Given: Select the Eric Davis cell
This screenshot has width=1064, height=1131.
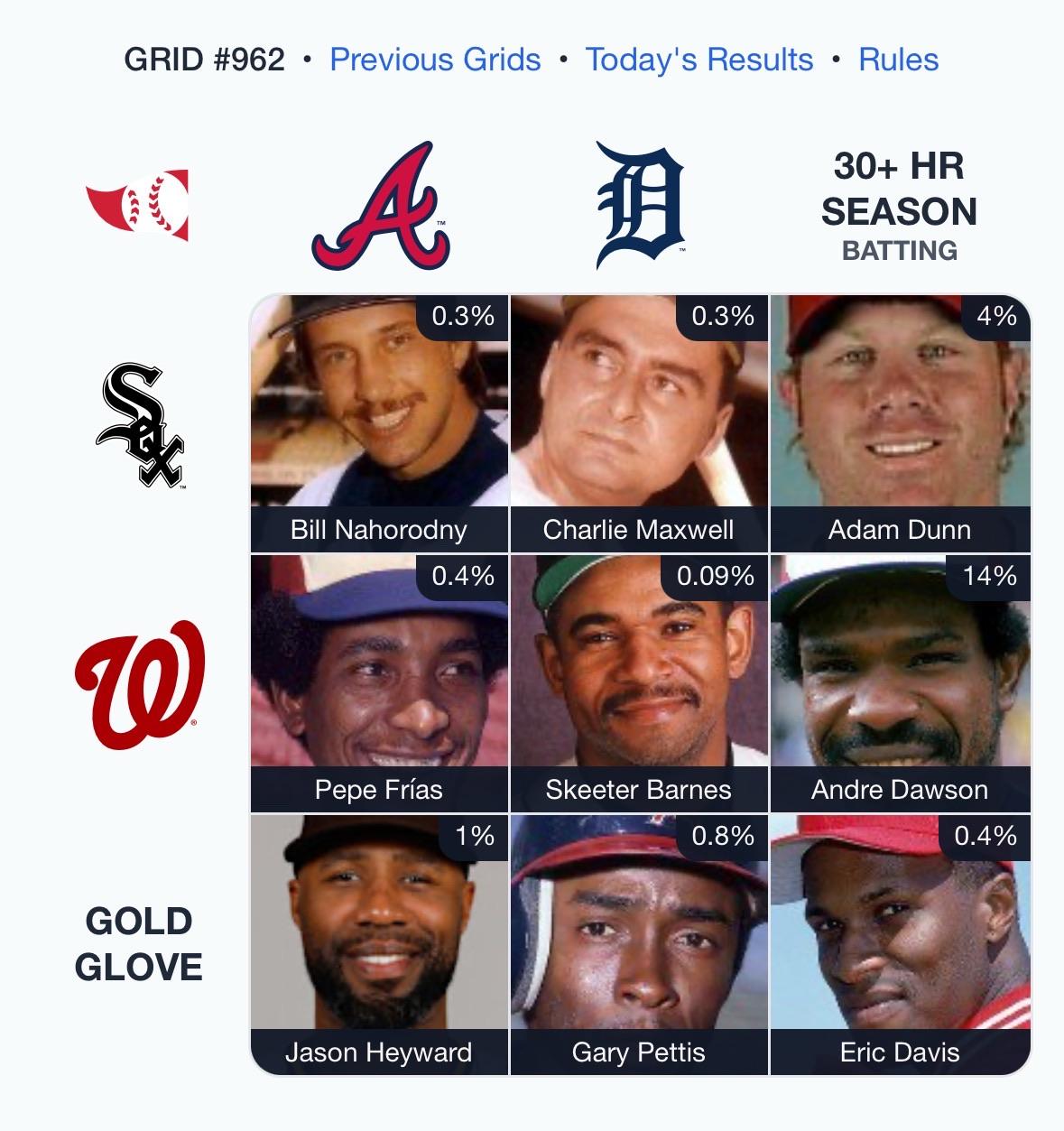Looking at the screenshot, I should [900, 944].
